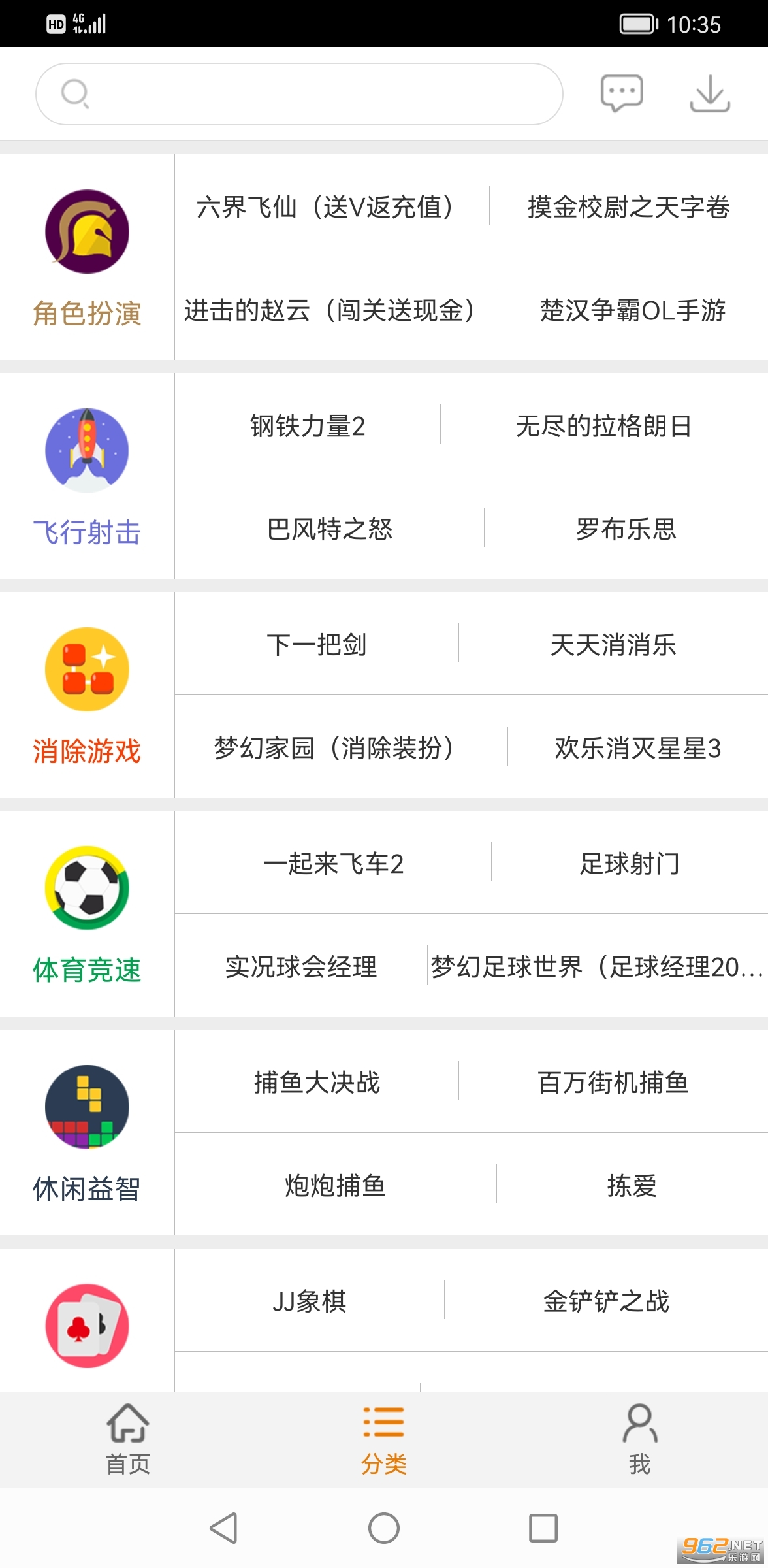
Task: Select JJ象棋
Action: click(310, 1301)
